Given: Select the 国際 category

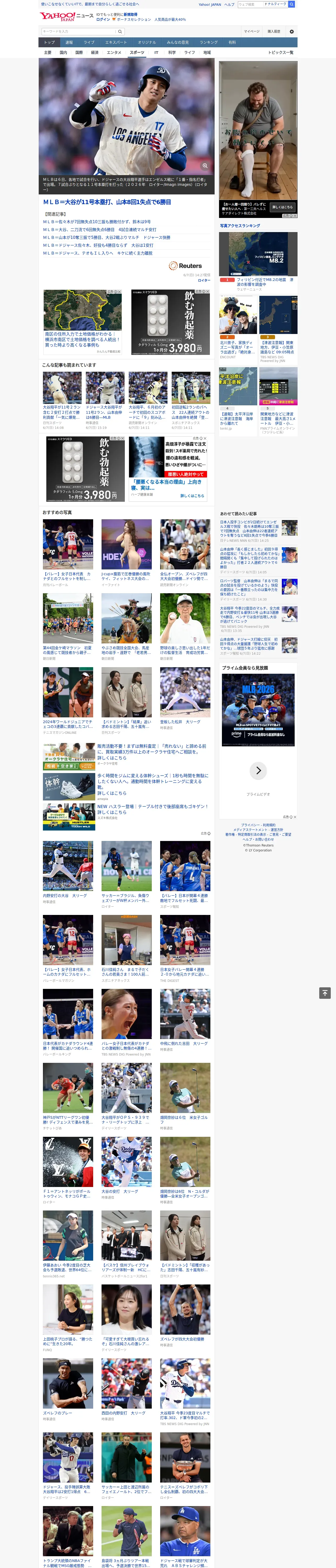Looking at the screenshot, I should point(79,52).
